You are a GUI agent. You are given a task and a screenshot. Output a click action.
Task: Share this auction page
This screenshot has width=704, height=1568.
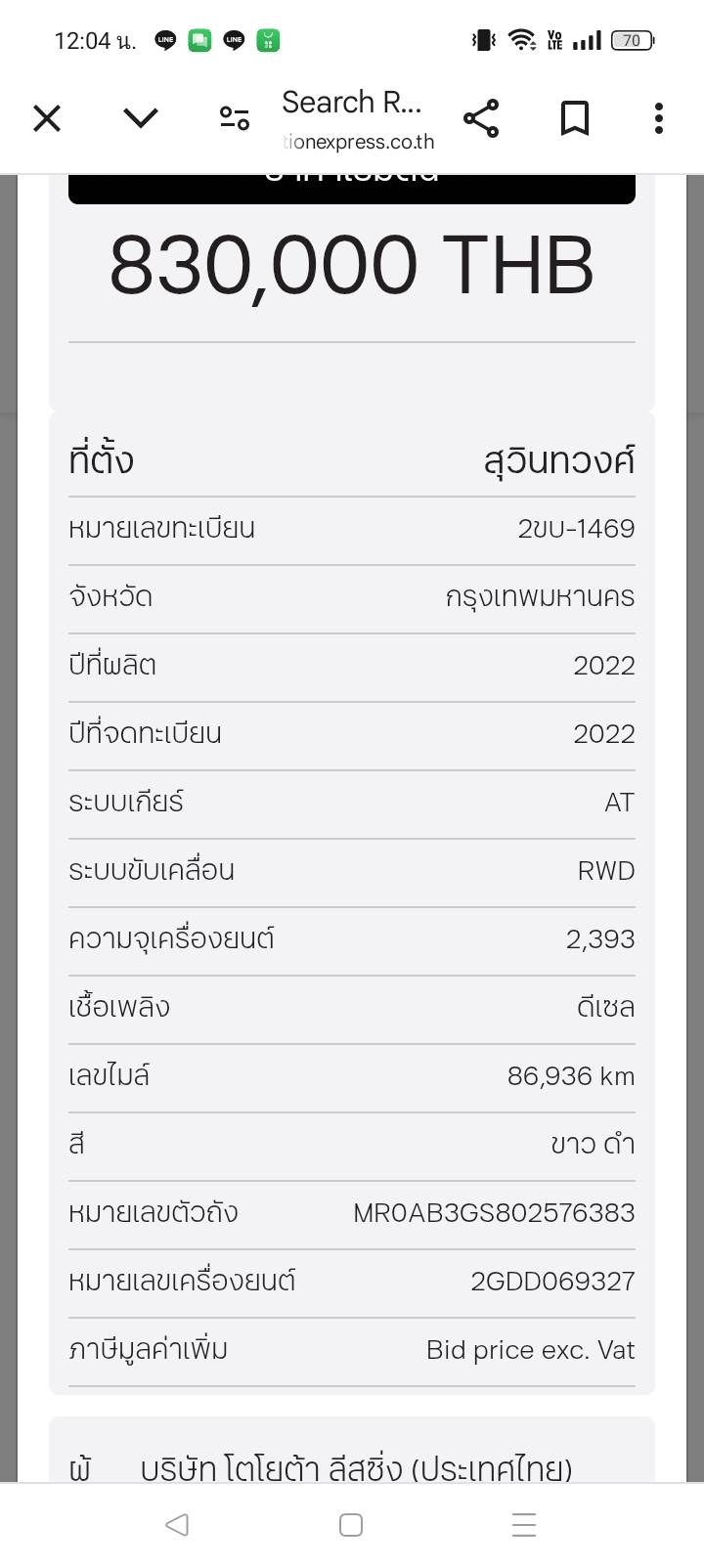[x=481, y=118]
